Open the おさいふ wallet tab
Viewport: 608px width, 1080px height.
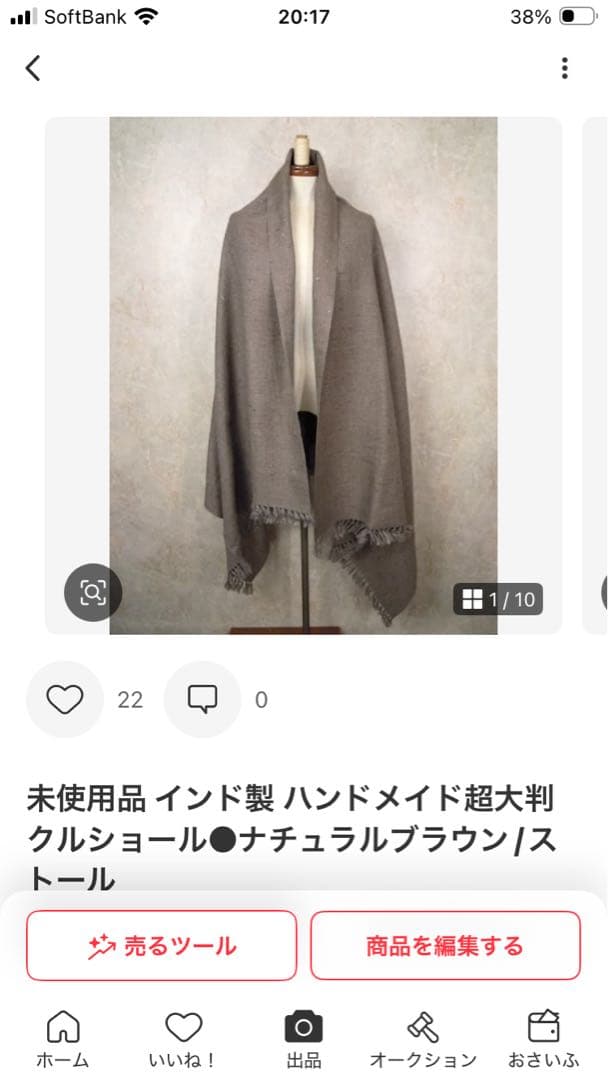(544, 1039)
